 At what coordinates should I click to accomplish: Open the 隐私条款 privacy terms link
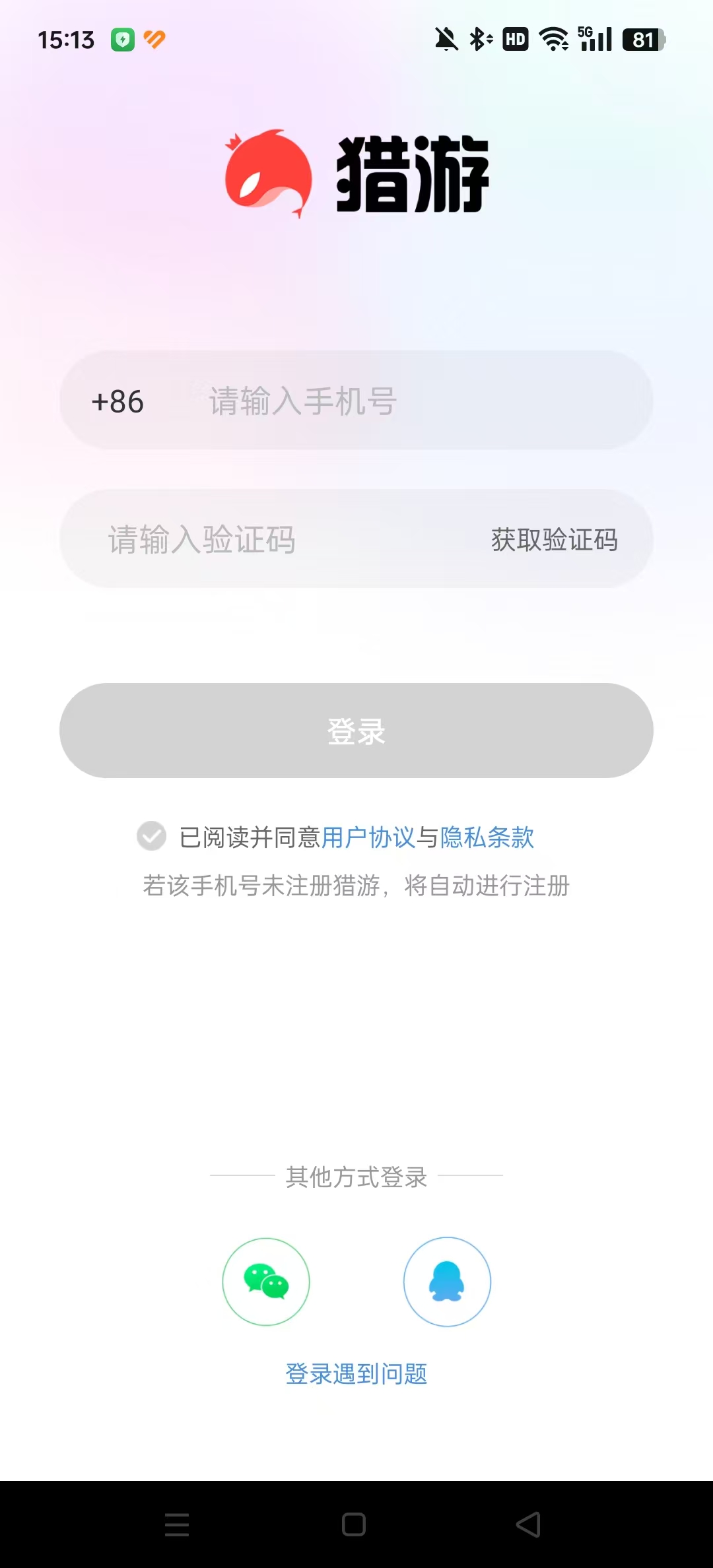(x=487, y=837)
